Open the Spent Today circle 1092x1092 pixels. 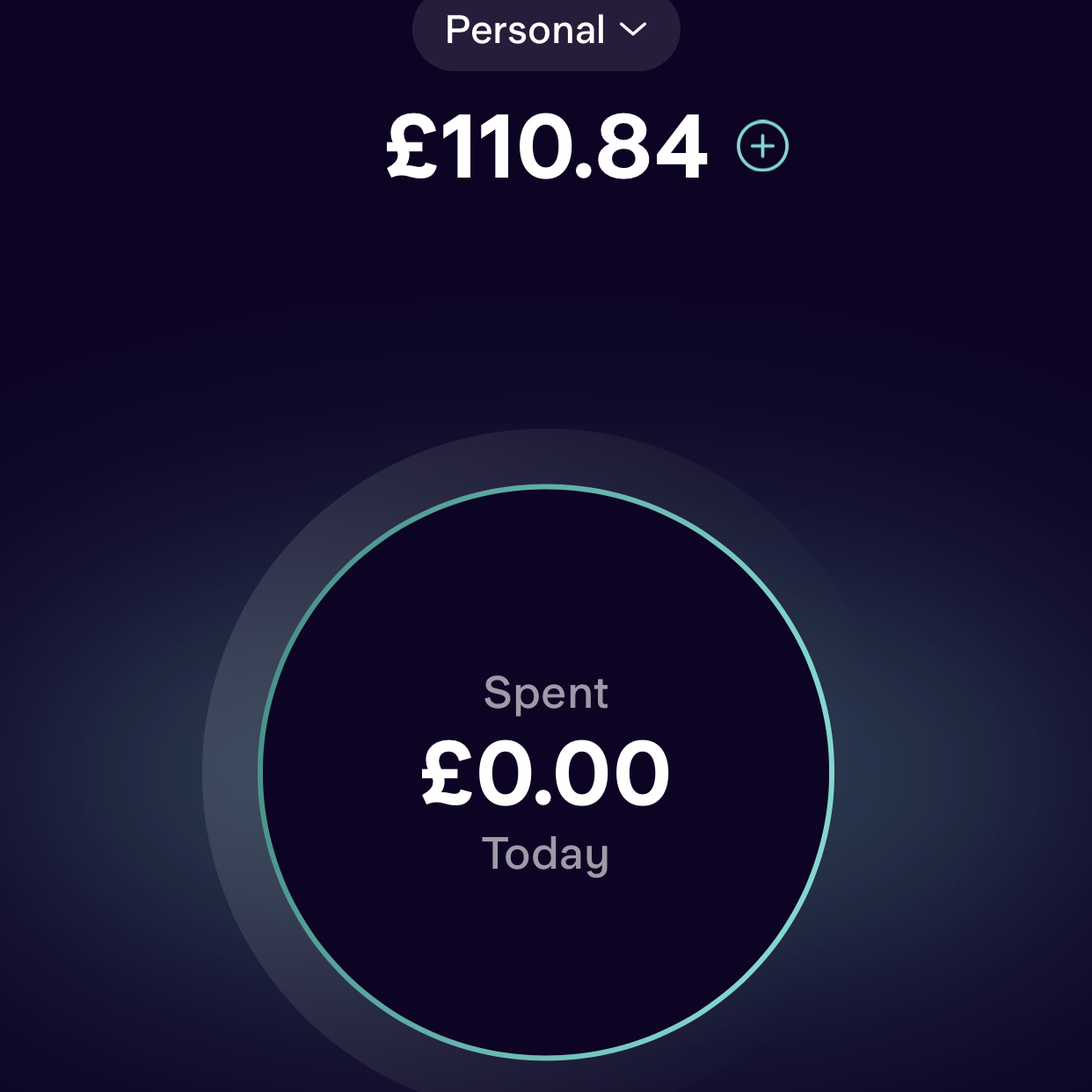[546, 772]
